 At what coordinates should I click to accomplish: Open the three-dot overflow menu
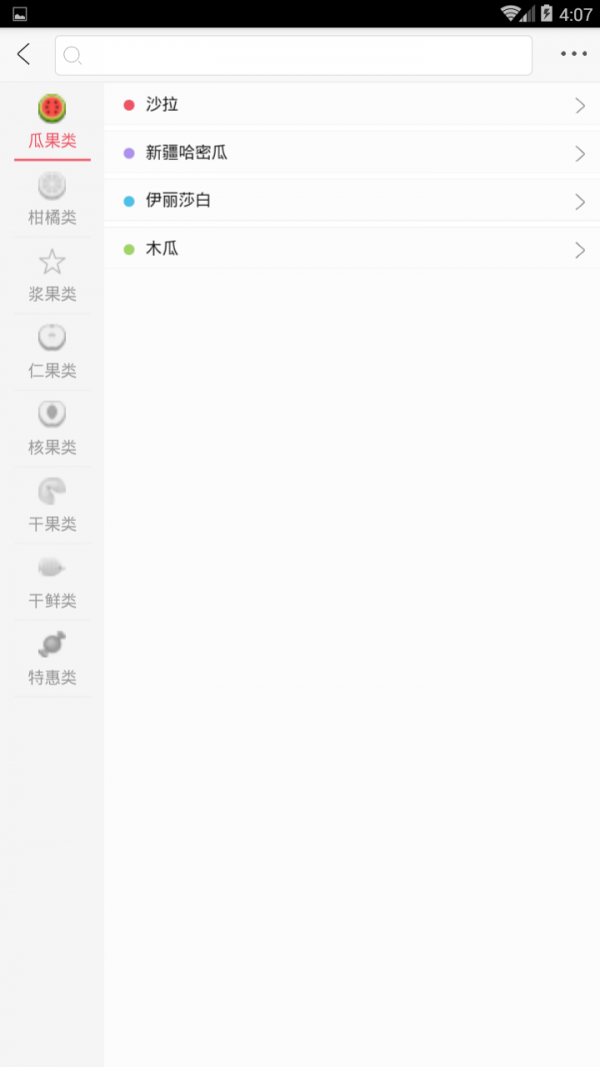573,55
